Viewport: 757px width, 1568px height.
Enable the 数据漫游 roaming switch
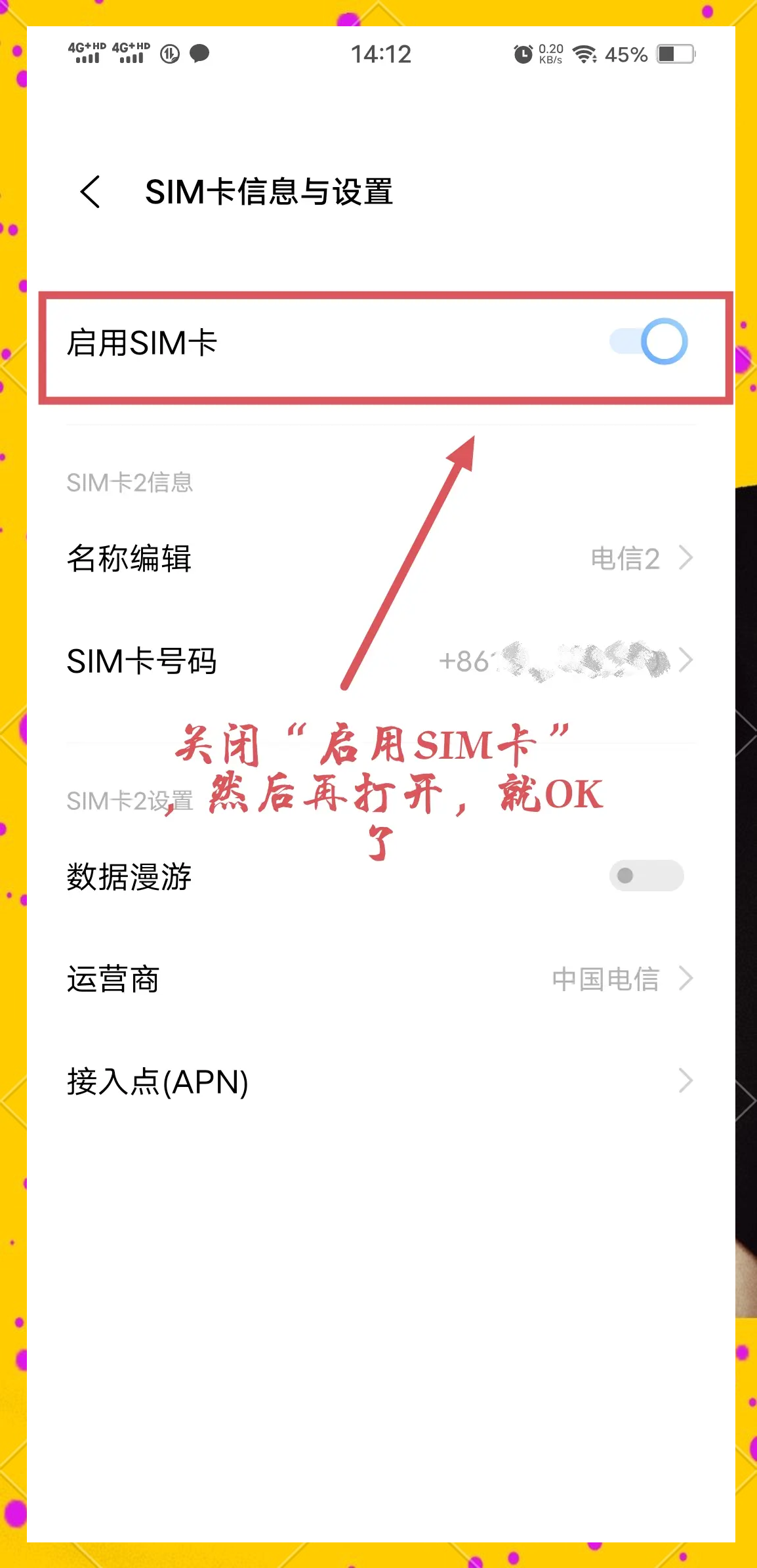[646, 876]
